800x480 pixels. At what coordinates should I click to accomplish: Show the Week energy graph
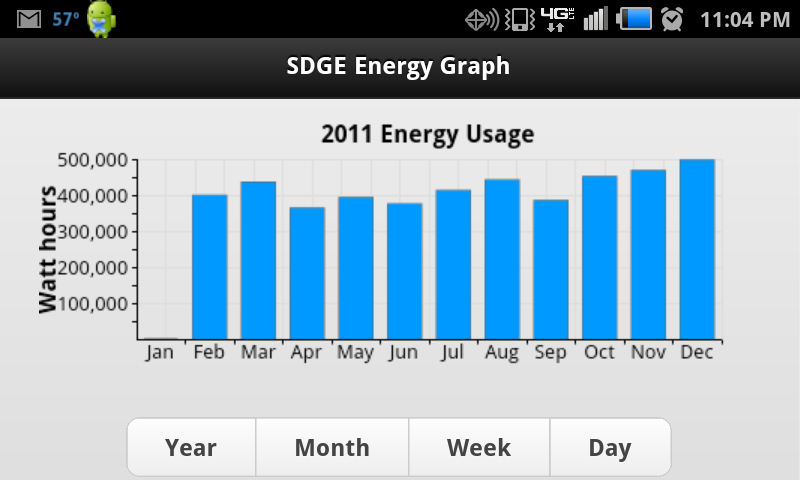pyautogui.click(x=479, y=447)
